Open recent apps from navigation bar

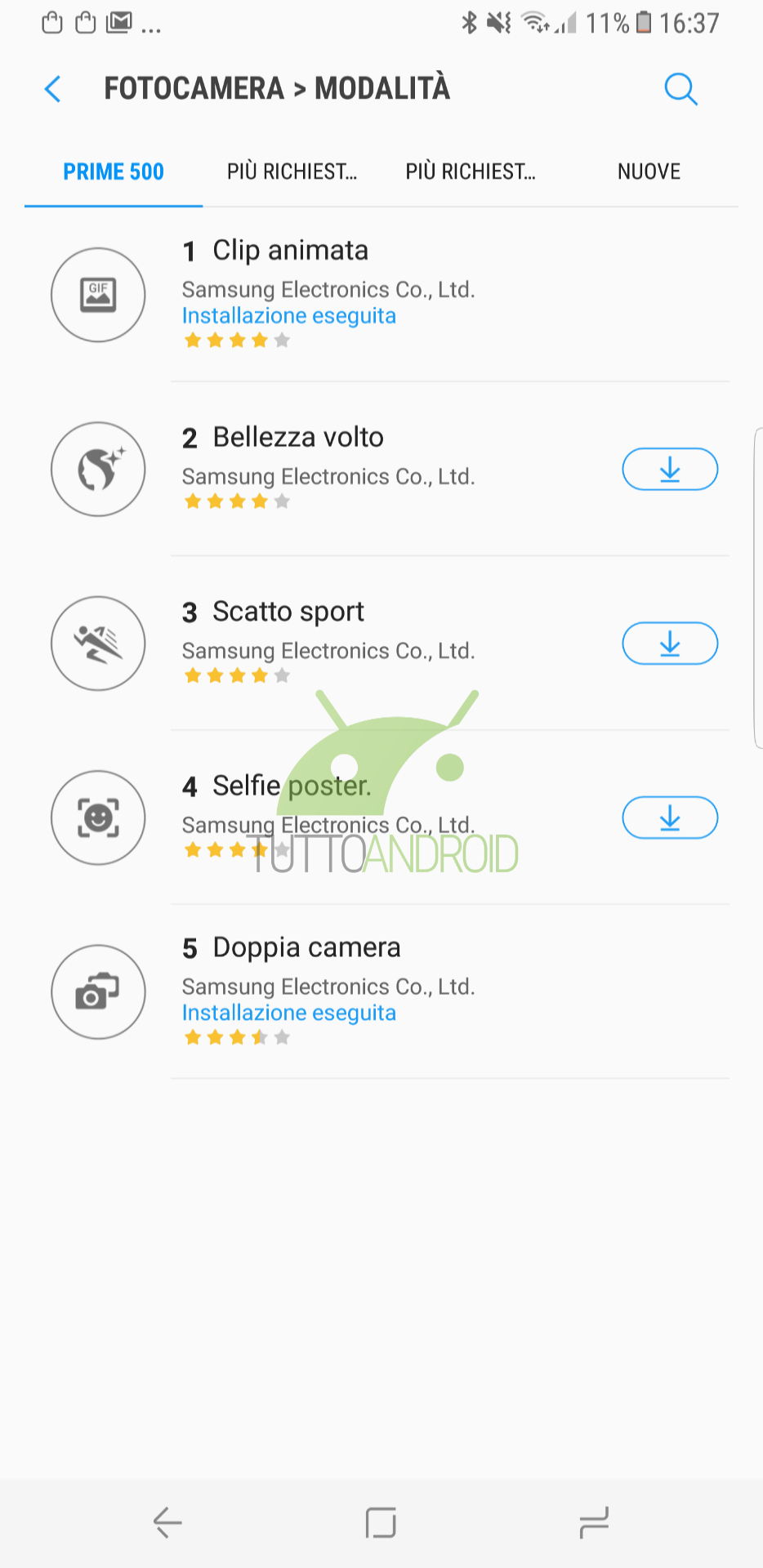coord(594,1523)
